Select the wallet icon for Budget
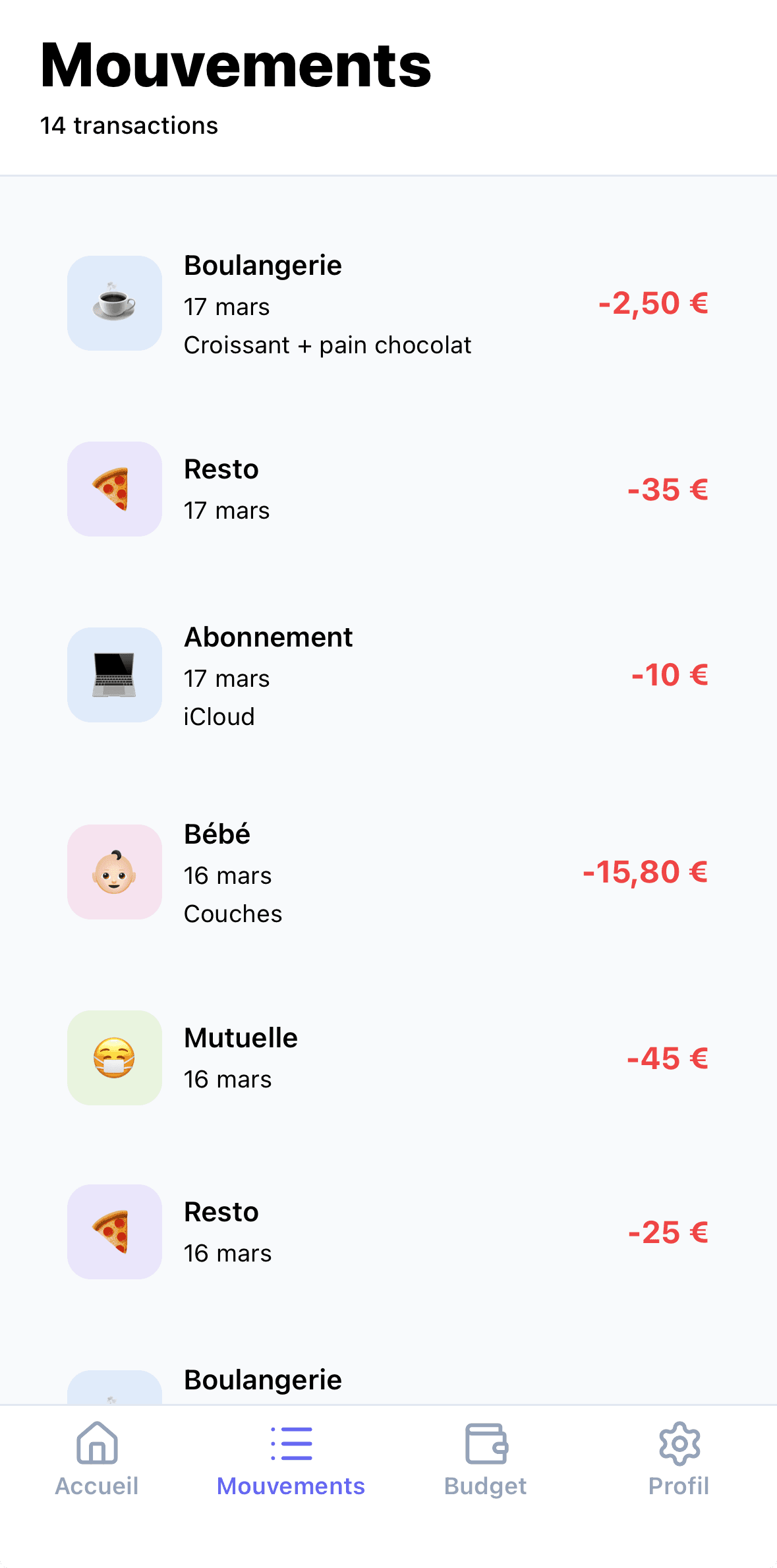 click(x=485, y=1443)
